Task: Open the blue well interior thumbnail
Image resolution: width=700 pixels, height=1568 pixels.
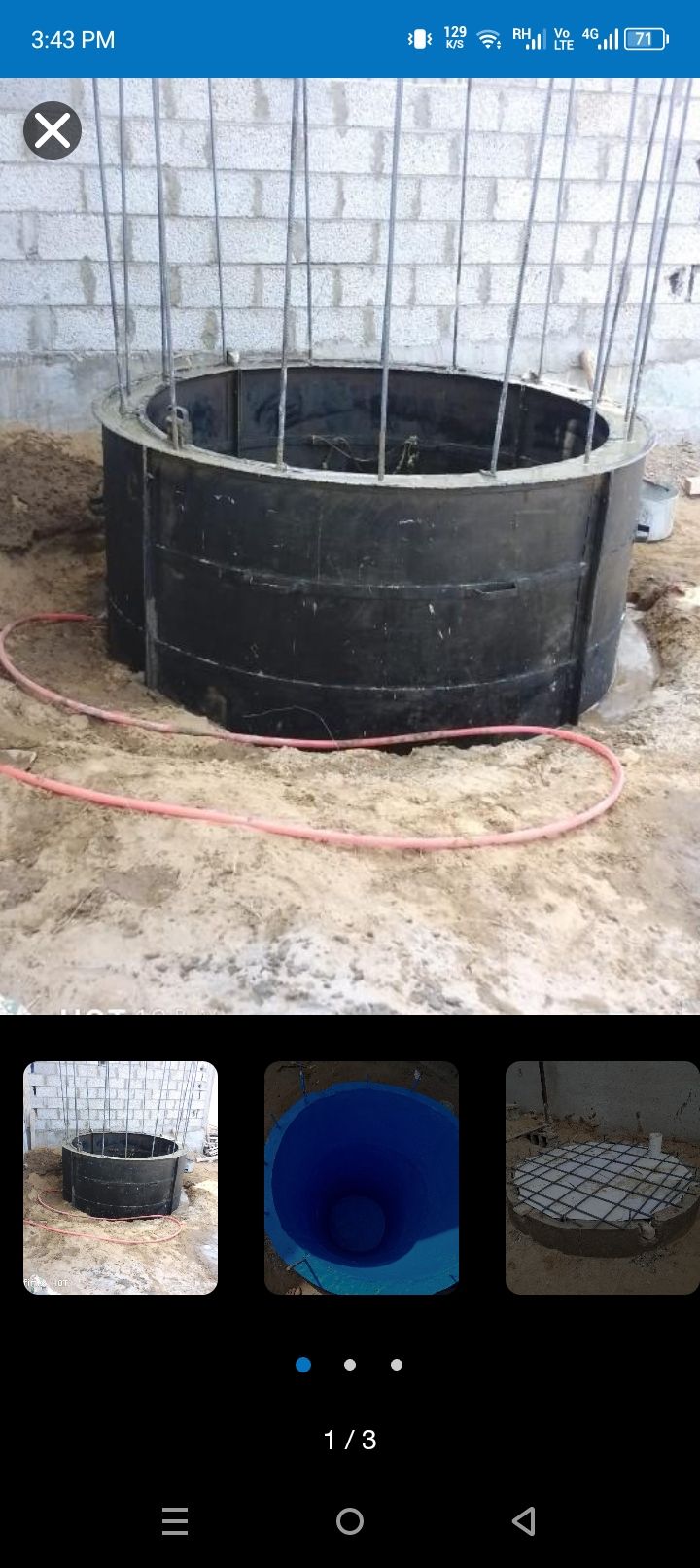Action: (362, 1177)
